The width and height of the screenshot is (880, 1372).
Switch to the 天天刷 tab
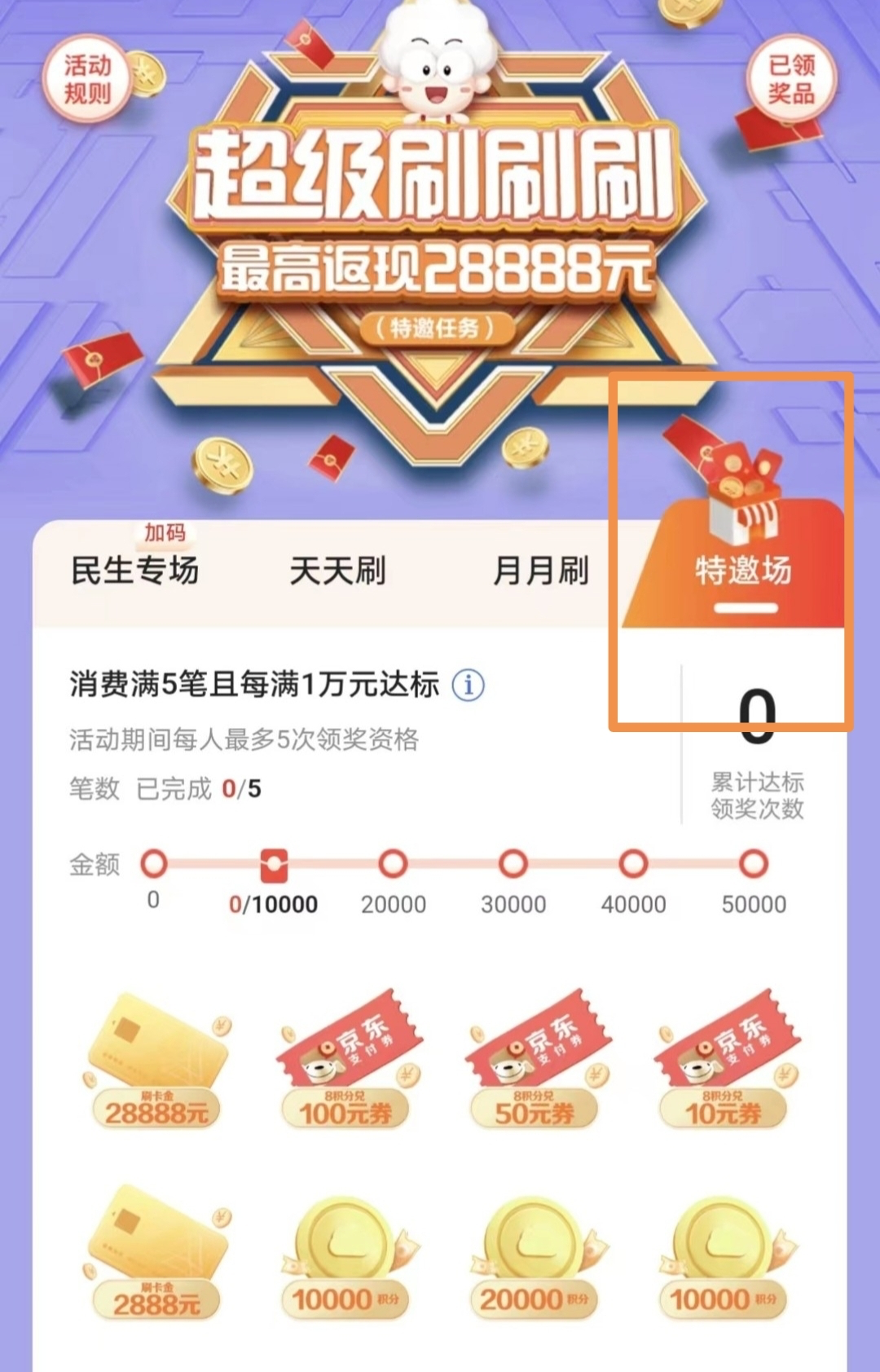[x=337, y=570]
